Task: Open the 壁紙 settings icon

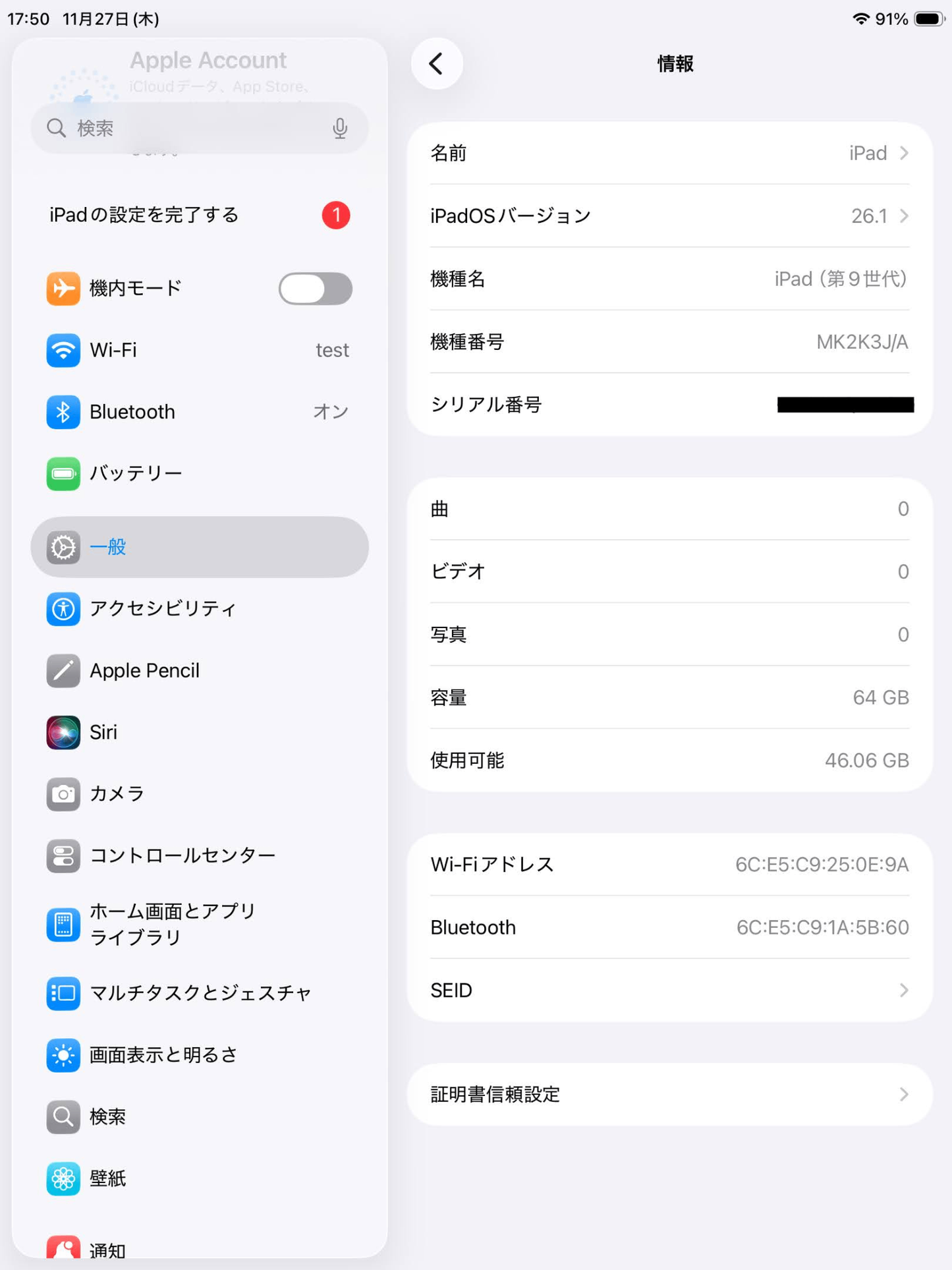Action: tap(63, 1178)
